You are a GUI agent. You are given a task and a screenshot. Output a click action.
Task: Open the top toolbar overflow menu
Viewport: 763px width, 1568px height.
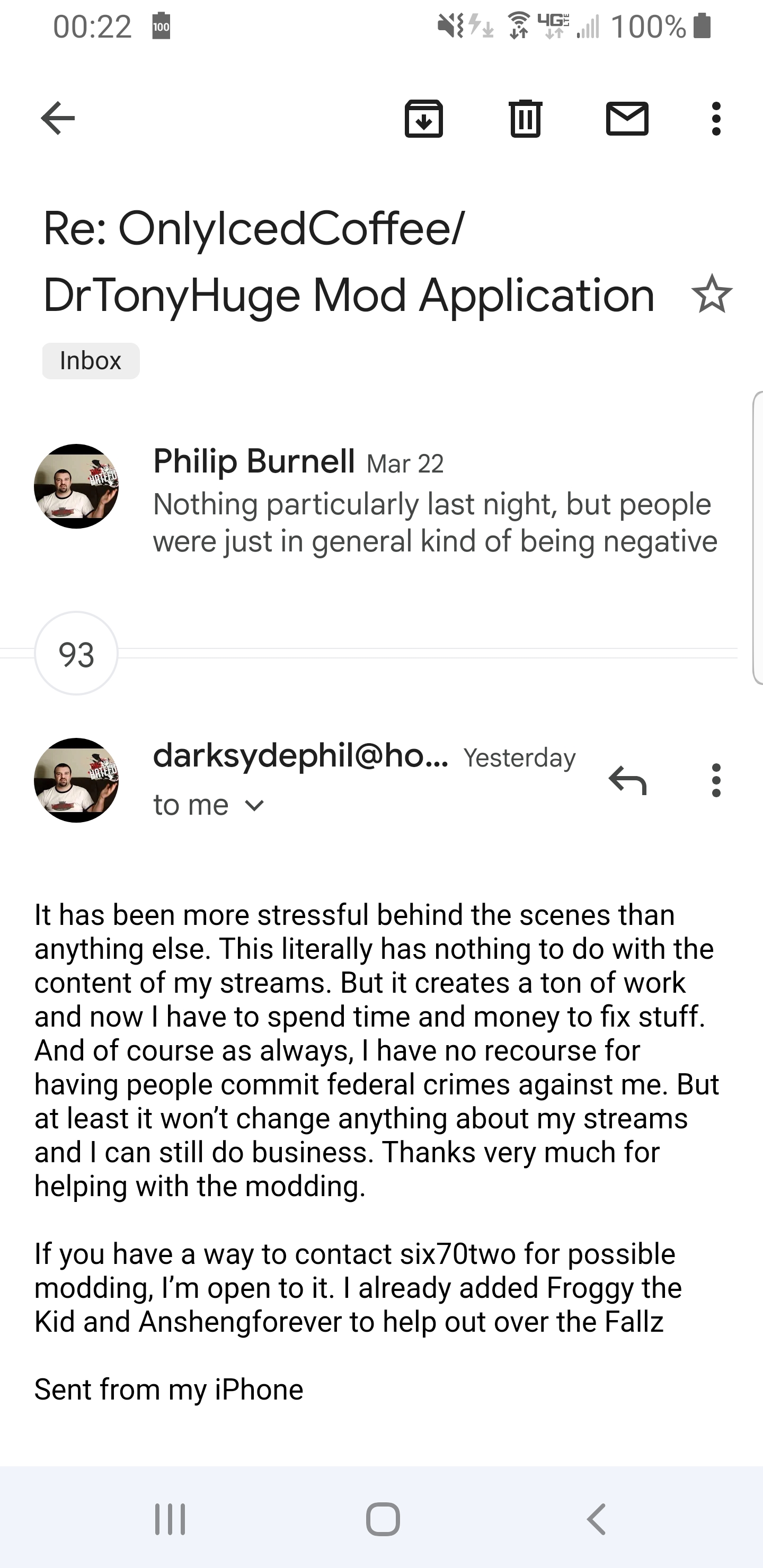[x=716, y=118]
